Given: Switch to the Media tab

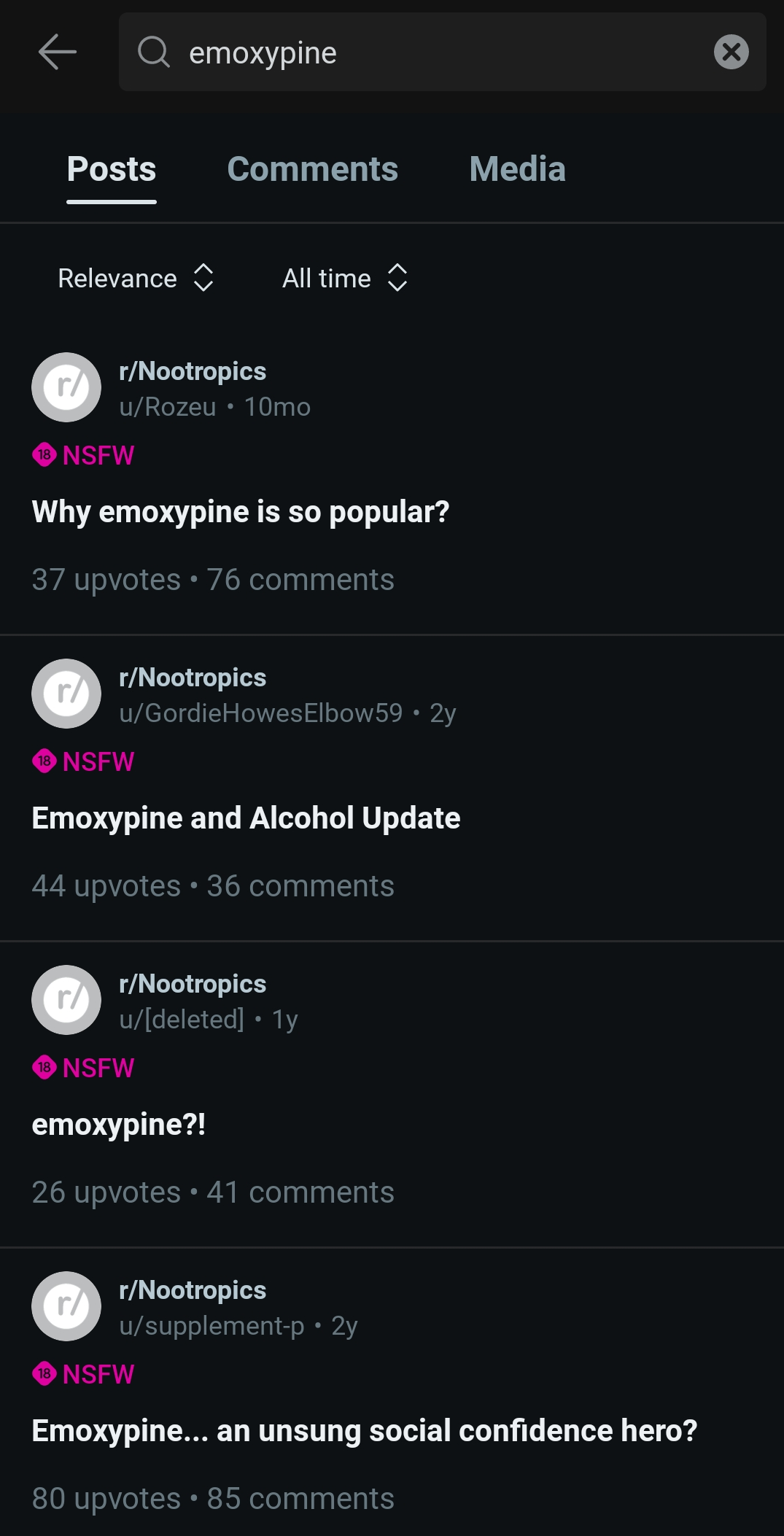Looking at the screenshot, I should click(517, 169).
